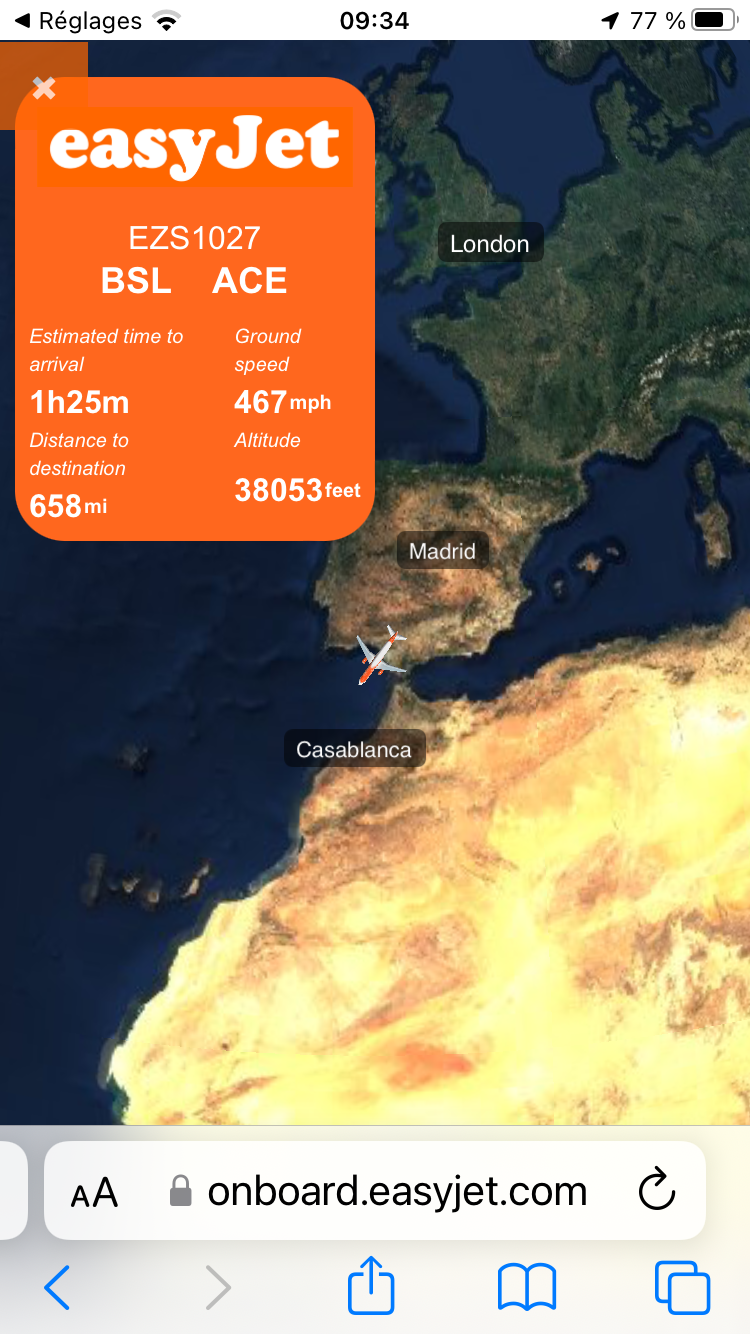This screenshot has width=750, height=1334.
Task: Go back to the previous page
Action: coord(57,1288)
